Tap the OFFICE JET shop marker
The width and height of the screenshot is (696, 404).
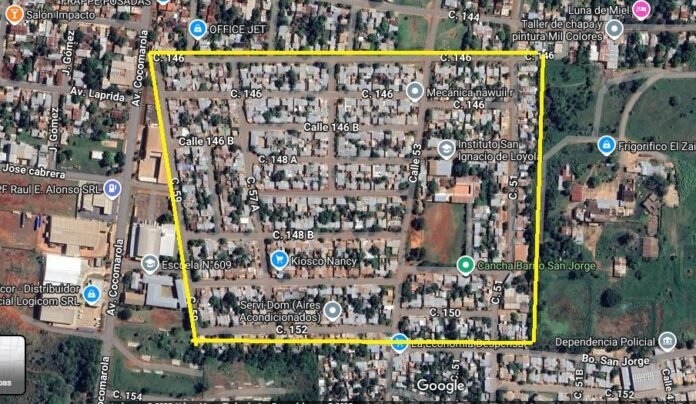tap(198, 28)
